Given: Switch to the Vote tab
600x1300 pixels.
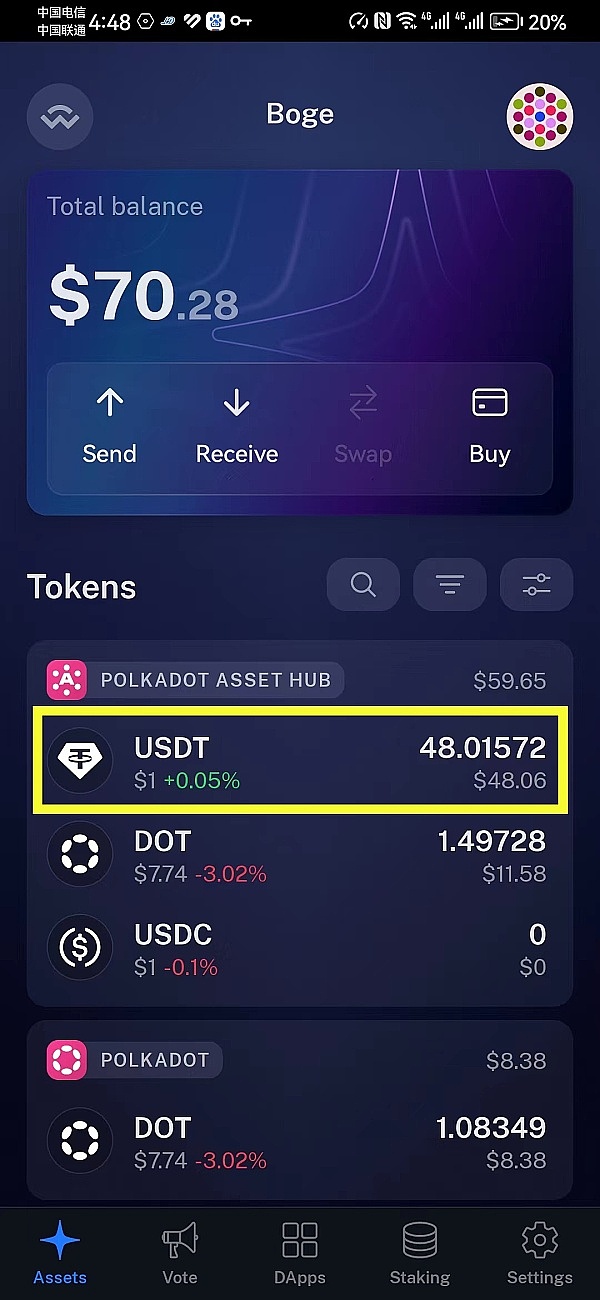Looking at the screenshot, I should click(180, 1252).
